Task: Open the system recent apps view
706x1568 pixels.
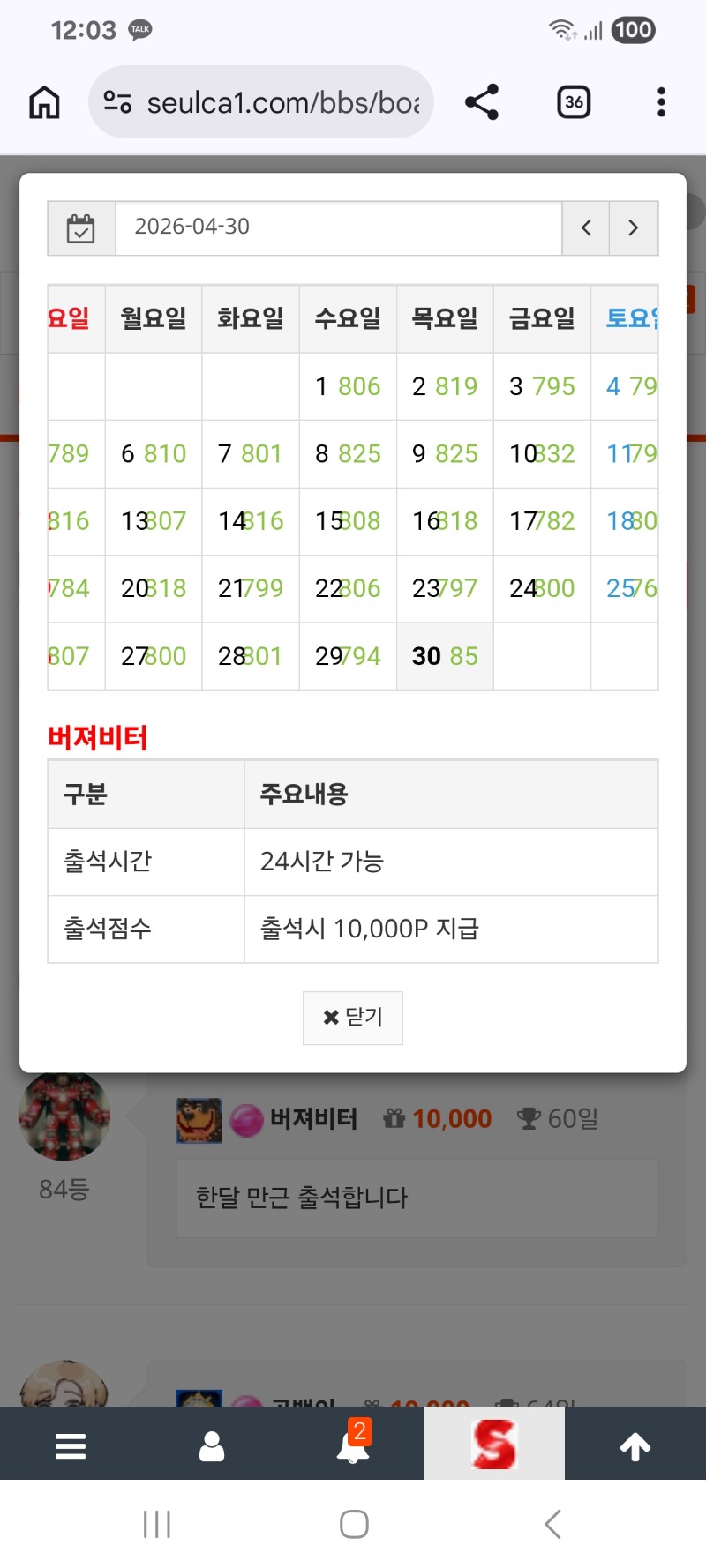Action: point(157,1524)
